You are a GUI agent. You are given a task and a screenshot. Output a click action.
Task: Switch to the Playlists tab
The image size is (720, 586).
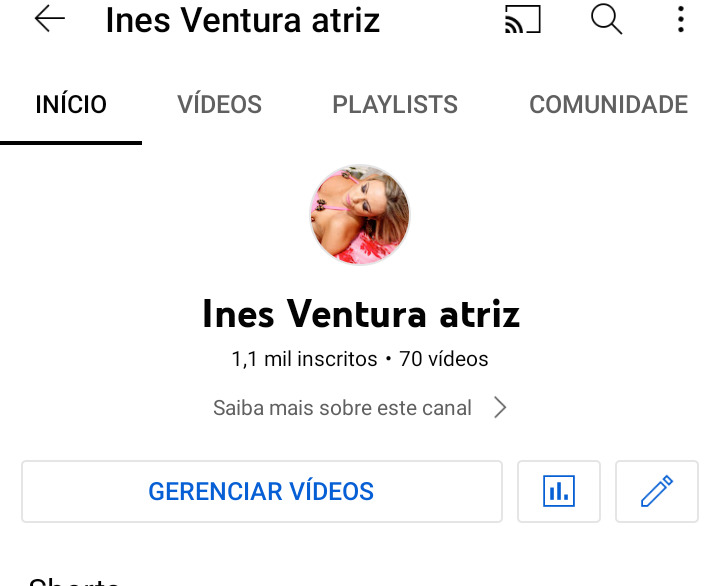(x=395, y=105)
